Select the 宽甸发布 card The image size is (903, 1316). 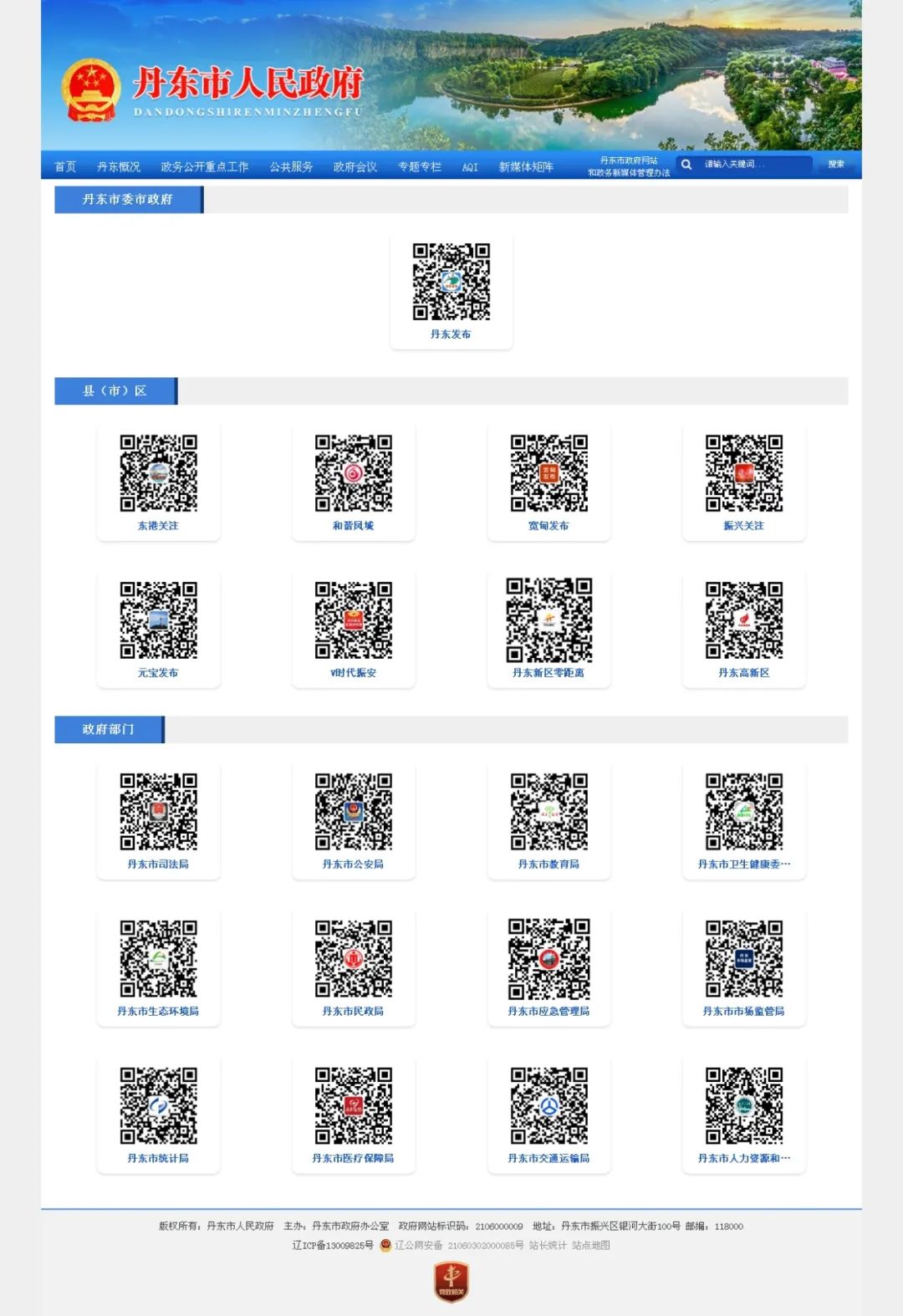click(x=548, y=482)
